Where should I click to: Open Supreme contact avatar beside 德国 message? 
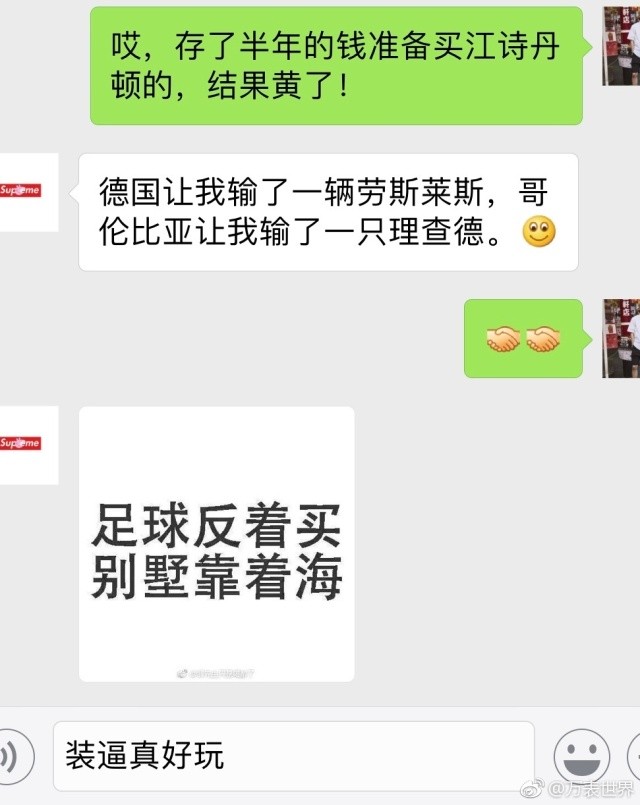click(27, 191)
